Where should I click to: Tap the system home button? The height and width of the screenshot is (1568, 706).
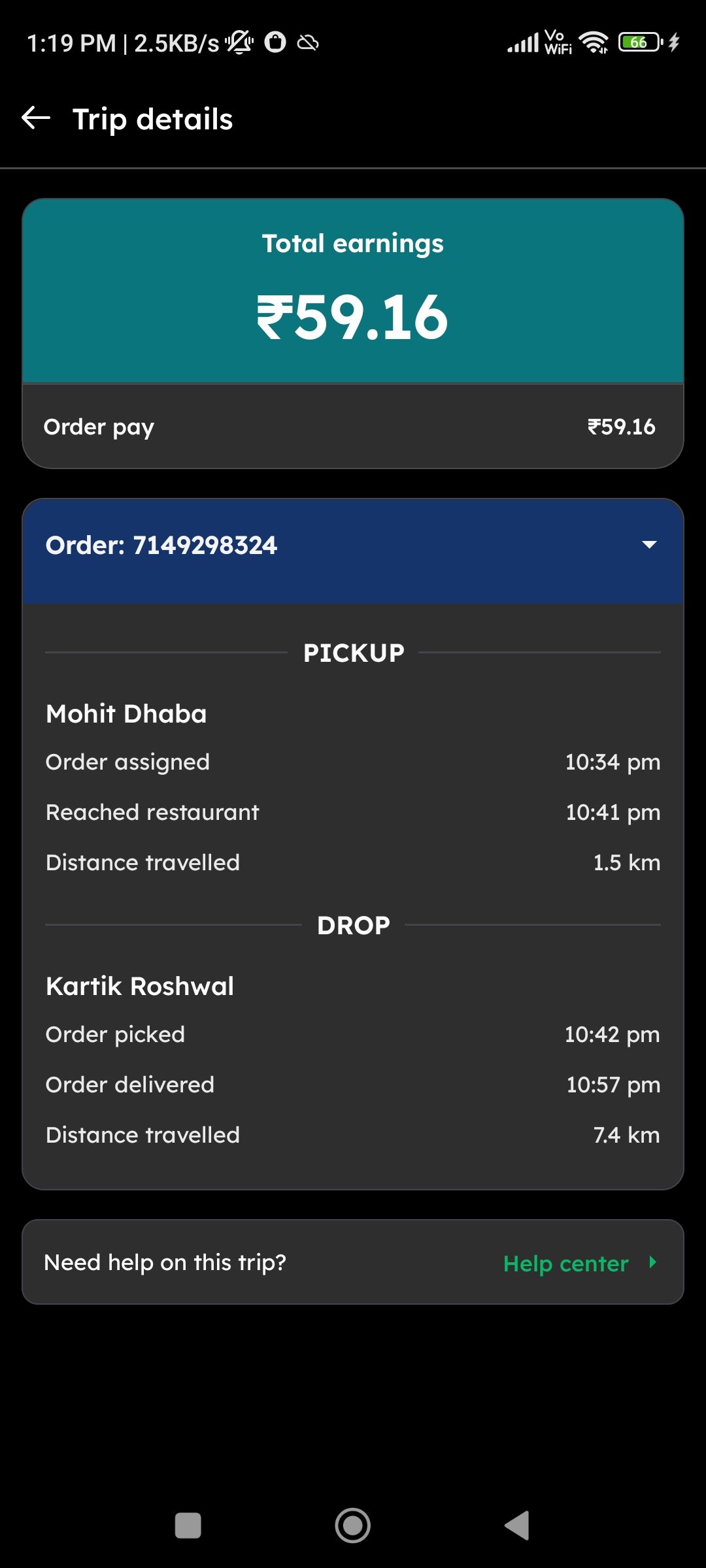click(353, 1526)
